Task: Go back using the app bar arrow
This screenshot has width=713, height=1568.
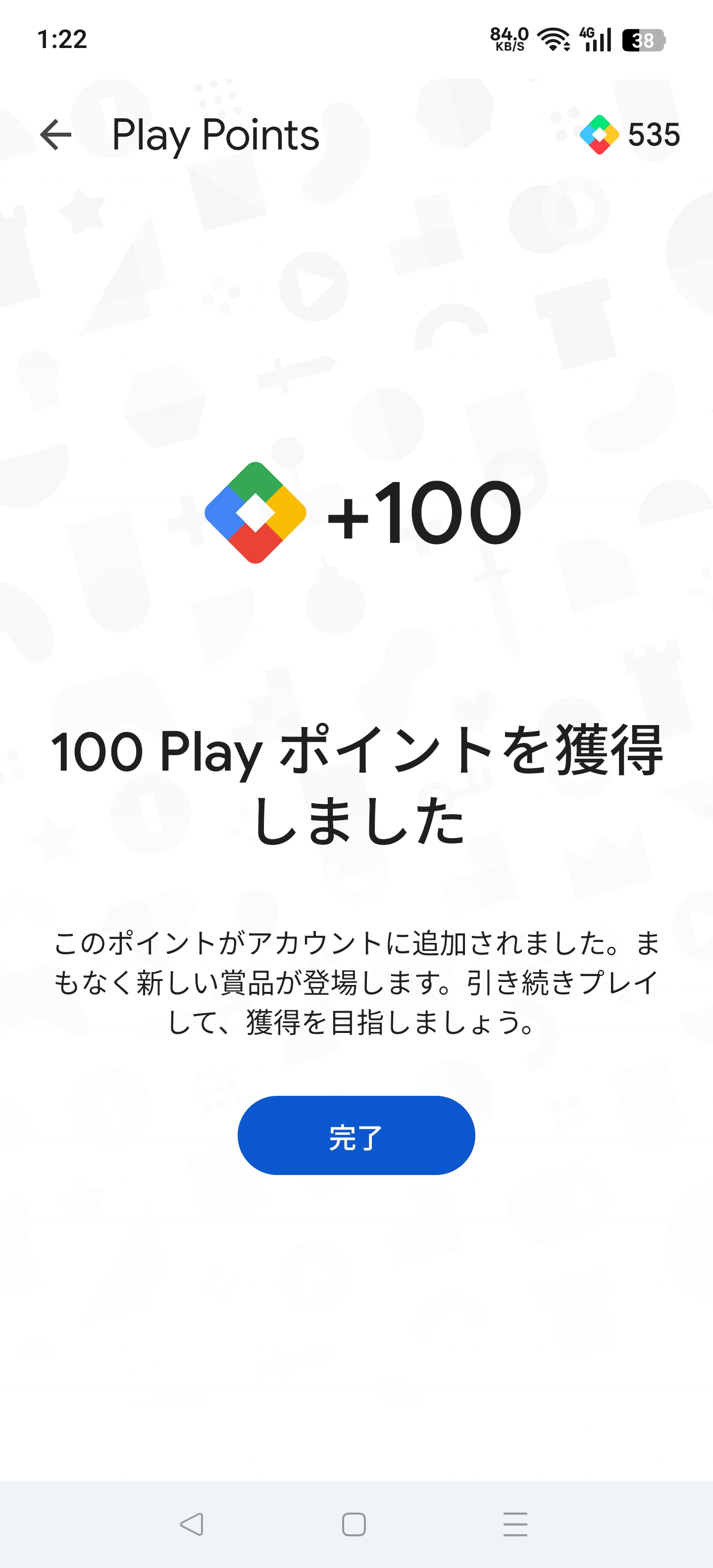Action: point(55,135)
